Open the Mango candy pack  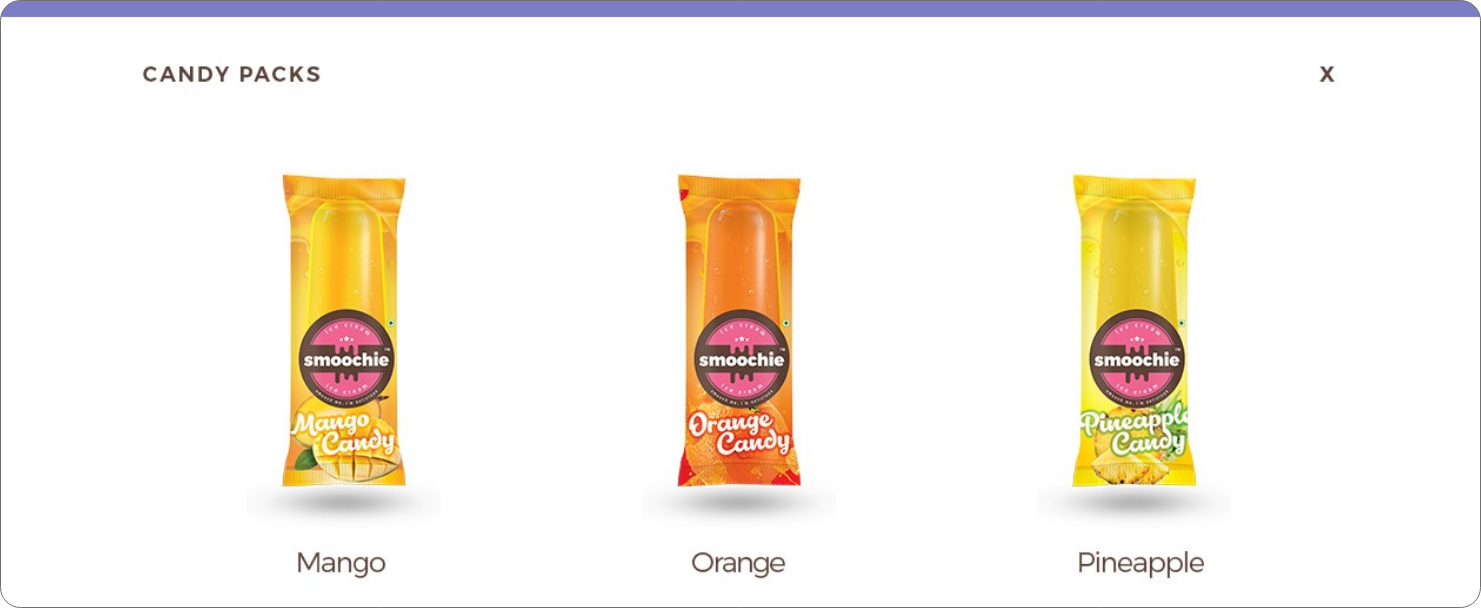click(343, 332)
